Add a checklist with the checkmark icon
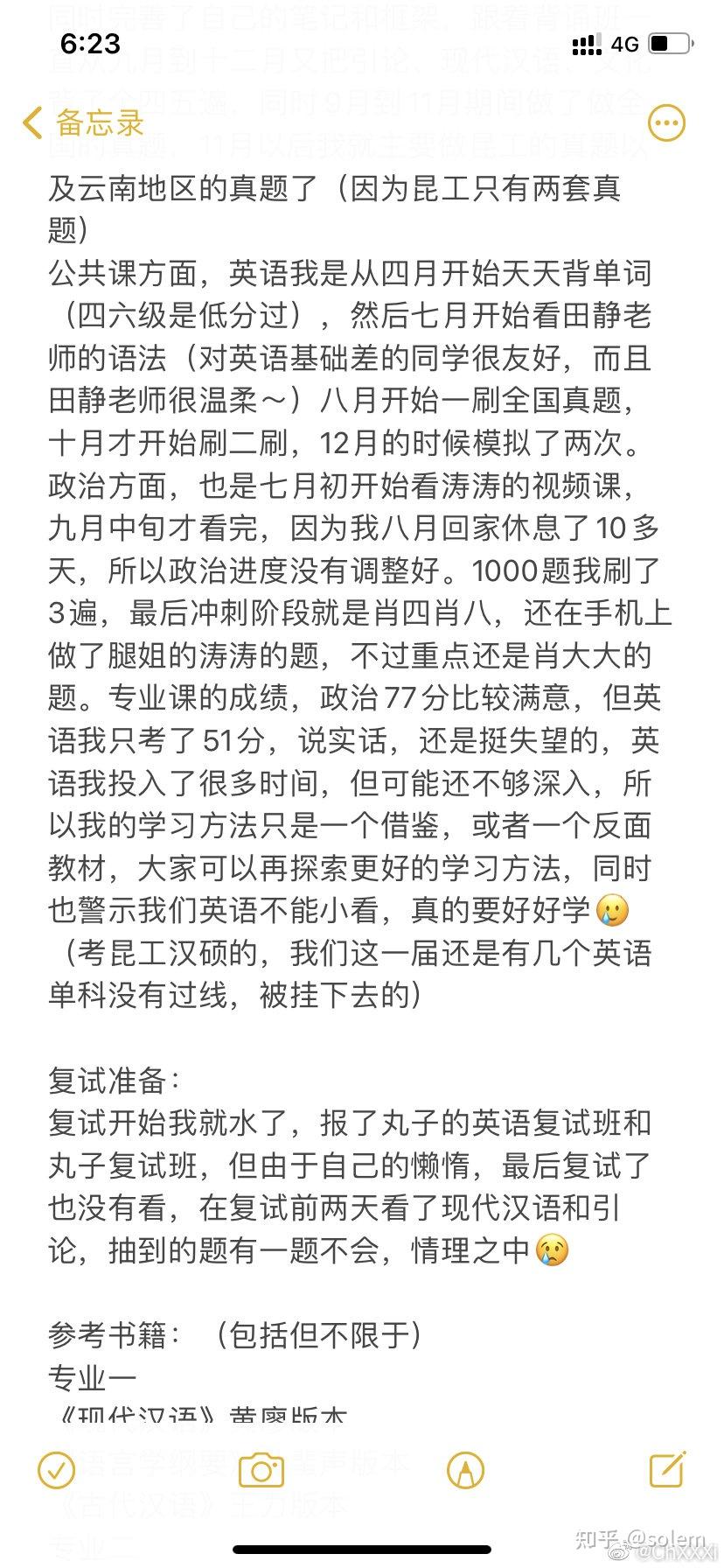Image resolution: width=724 pixels, height=1568 pixels. [56, 1469]
